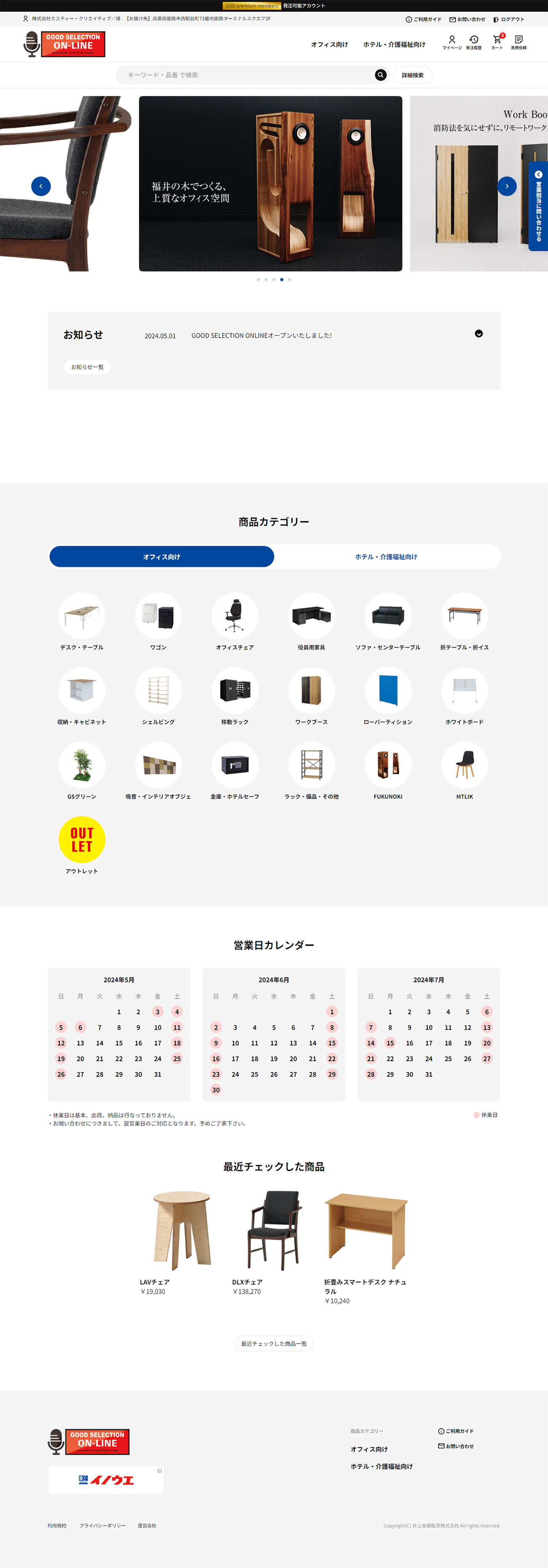Screen dimensions: 548x1568
Task: Open マイページ account page
Action: pos(452,41)
